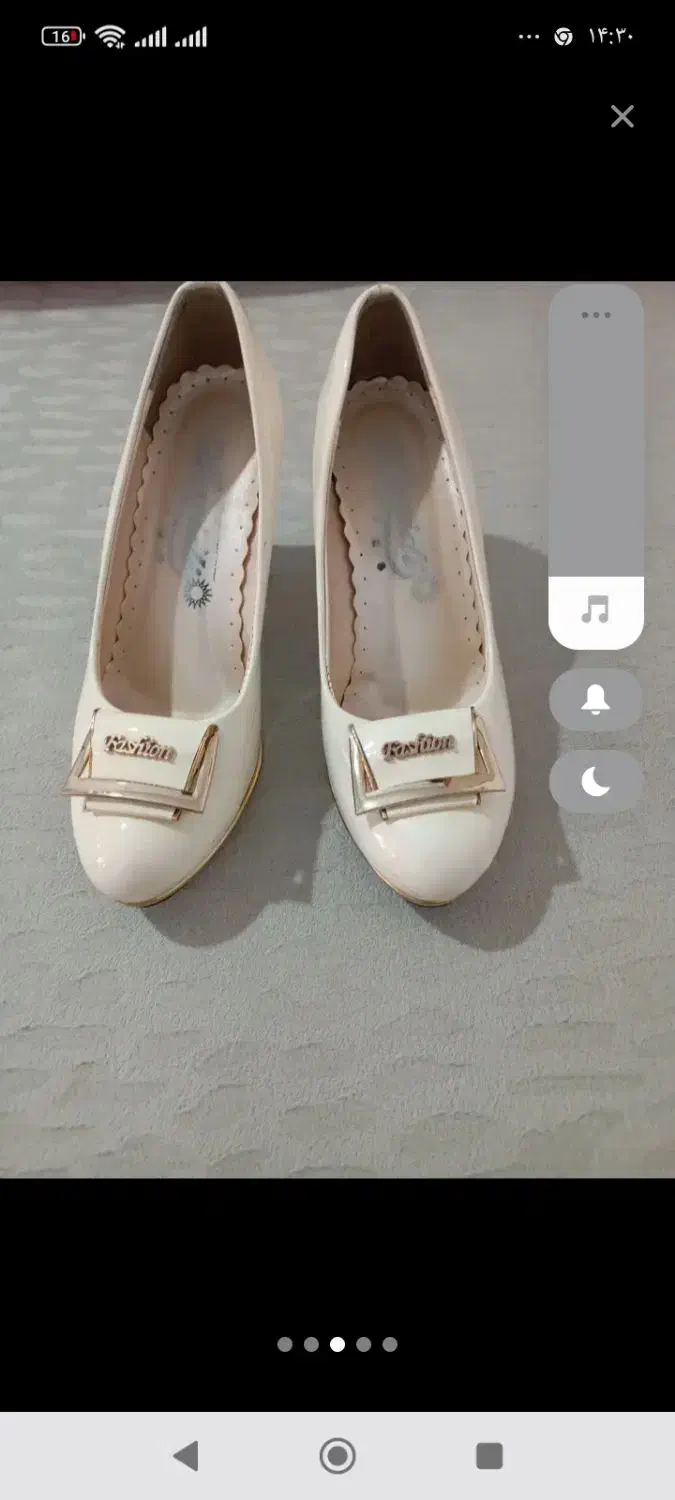Image resolution: width=675 pixels, height=1500 pixels.
Task: Open recent apps
Action: 489,1456
